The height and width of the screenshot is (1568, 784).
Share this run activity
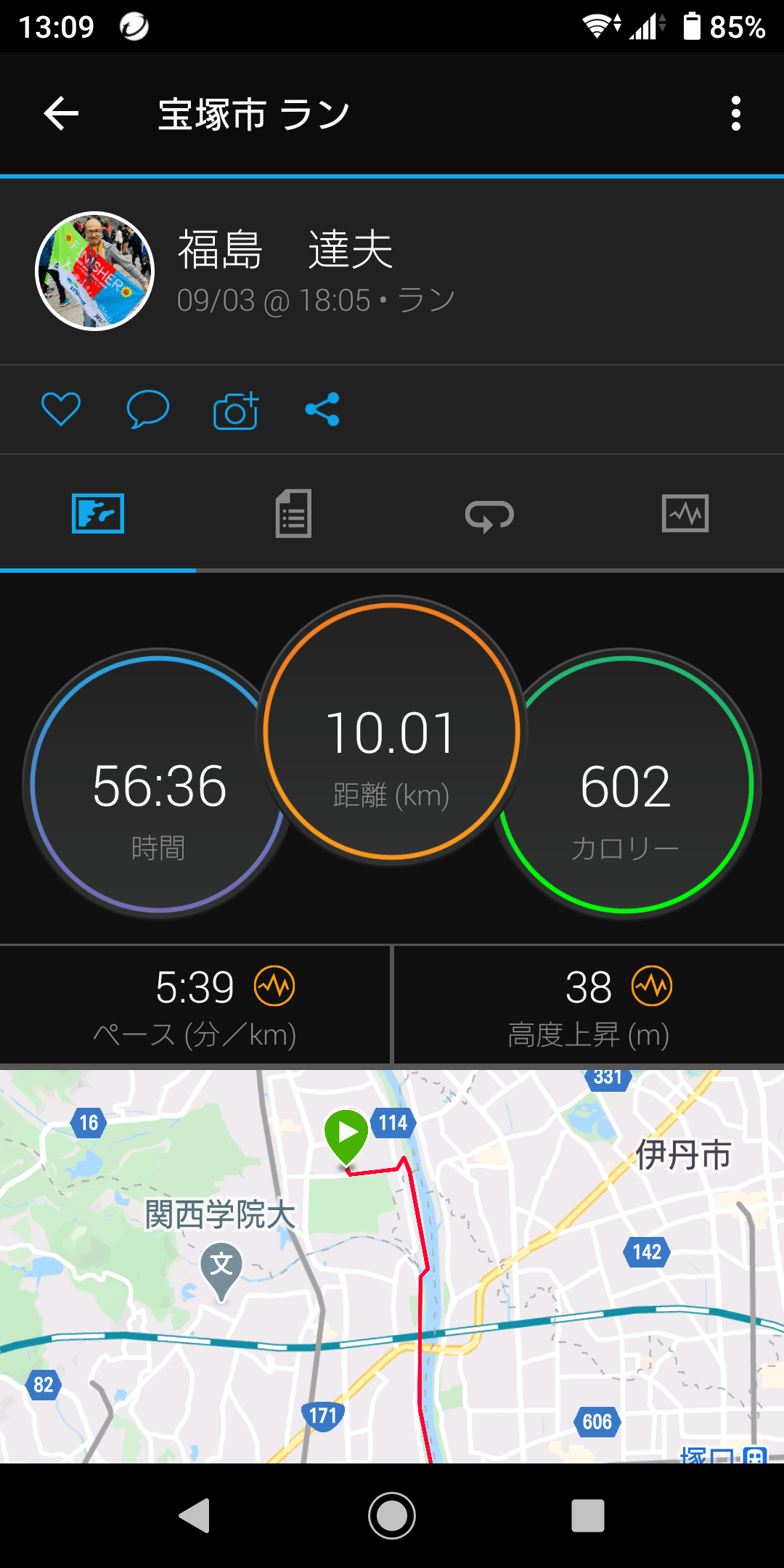point(322,409)
